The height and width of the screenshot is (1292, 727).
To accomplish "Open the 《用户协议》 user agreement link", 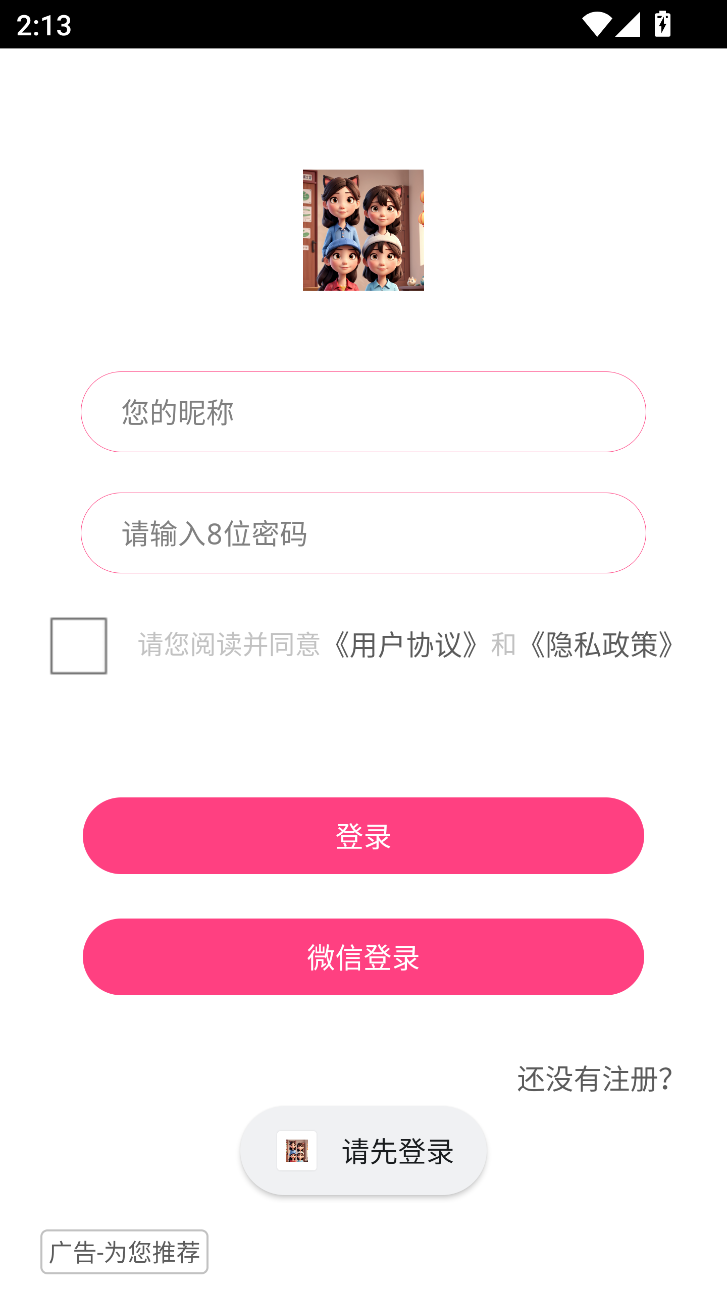I will point(406,645).
